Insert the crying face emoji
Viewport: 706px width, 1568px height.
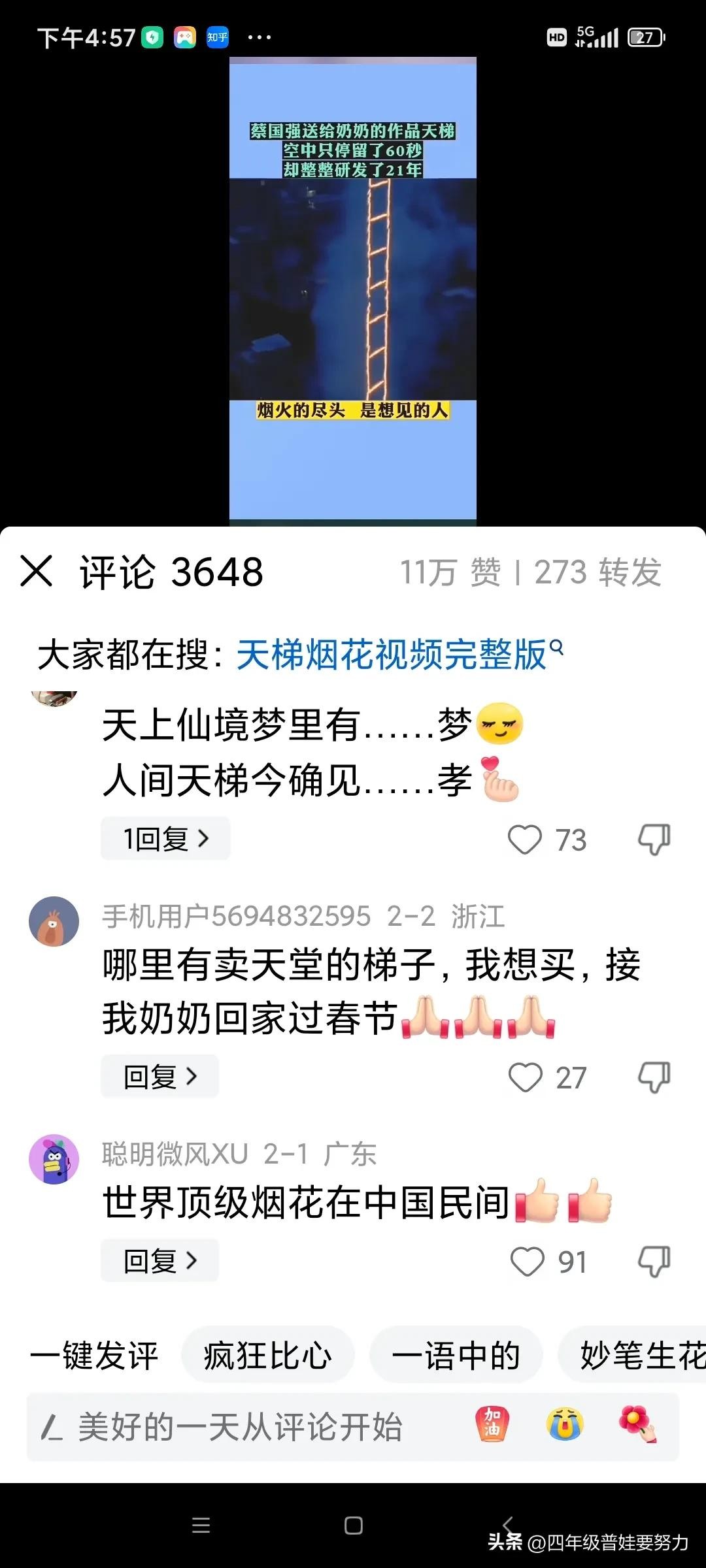click(565, 1425)
